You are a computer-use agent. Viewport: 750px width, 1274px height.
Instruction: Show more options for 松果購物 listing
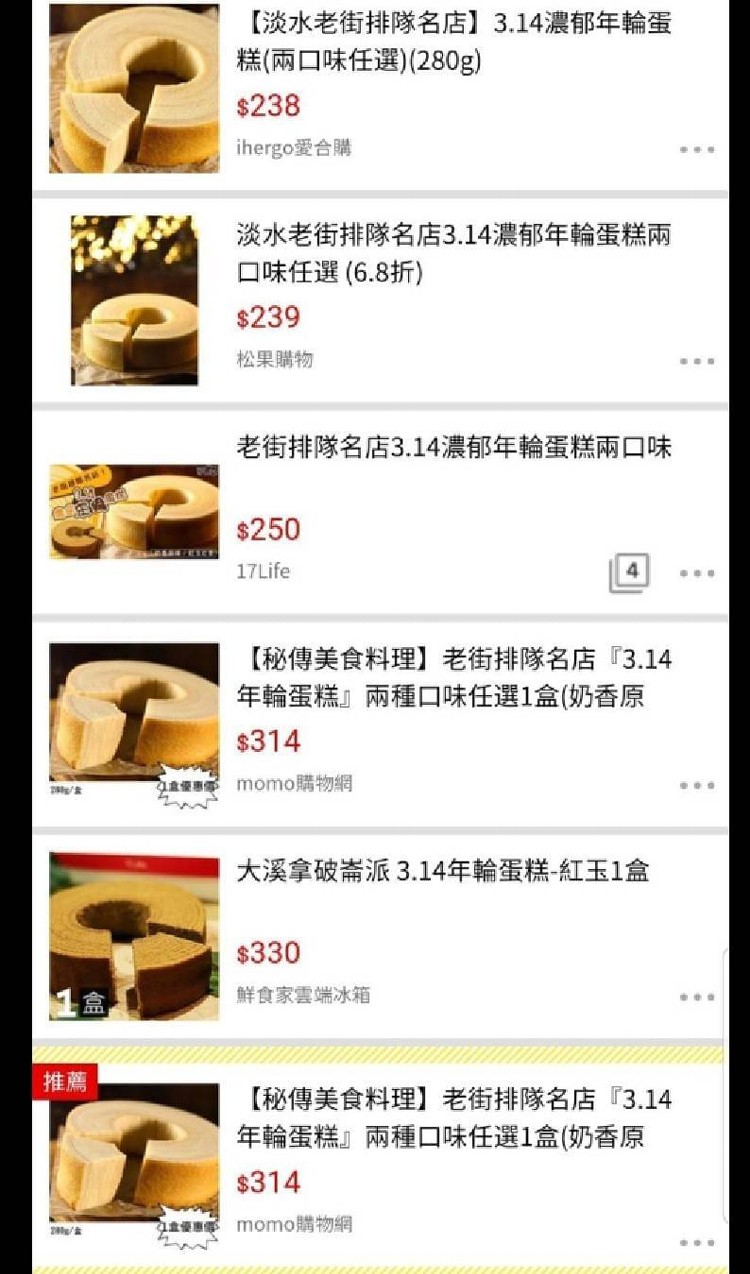pos(697,362)
